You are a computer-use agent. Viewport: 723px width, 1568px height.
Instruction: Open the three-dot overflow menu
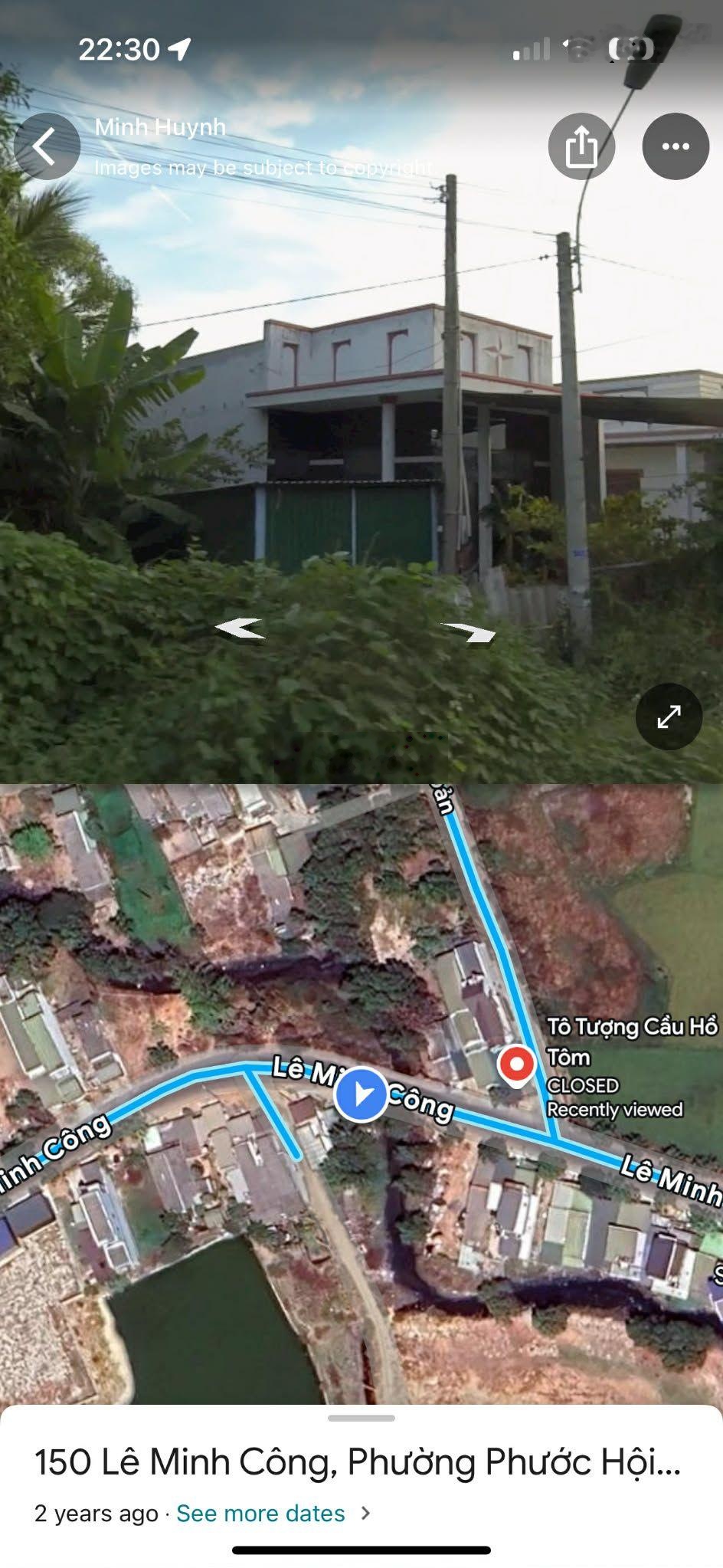tap(675, 146)
